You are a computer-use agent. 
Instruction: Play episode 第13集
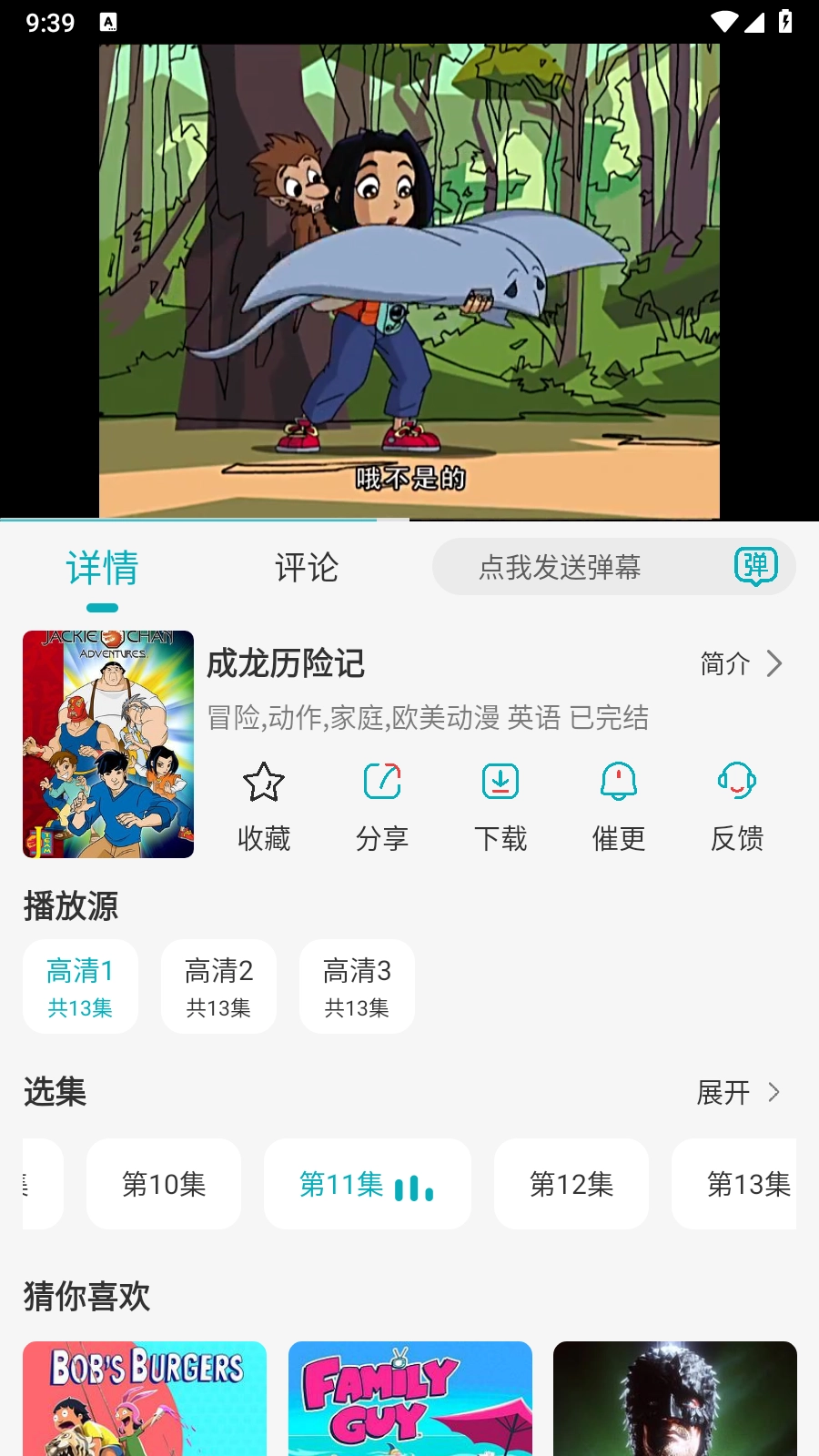(x=737, y=1184)
